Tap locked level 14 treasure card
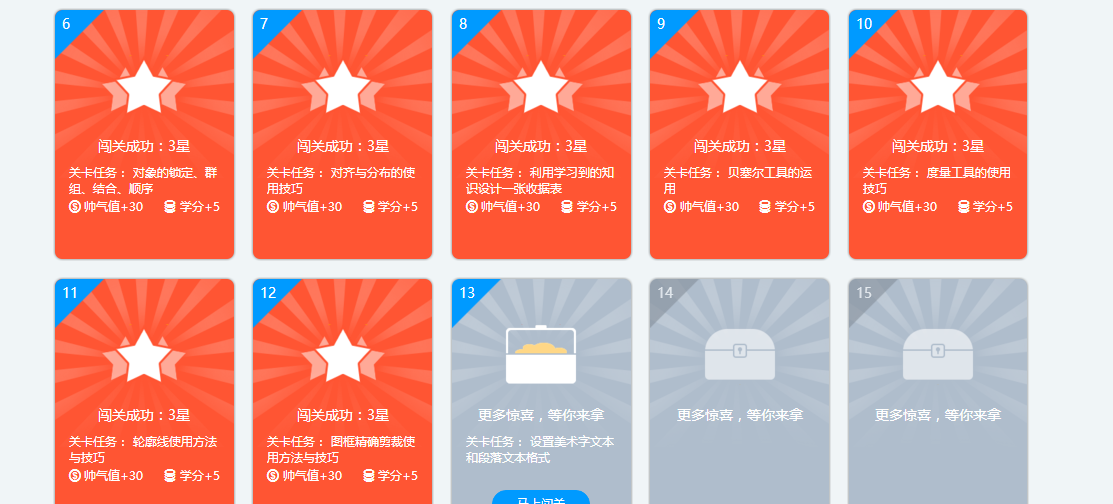1113x504 pixels. pyautogui.click(x=739, y=390)
